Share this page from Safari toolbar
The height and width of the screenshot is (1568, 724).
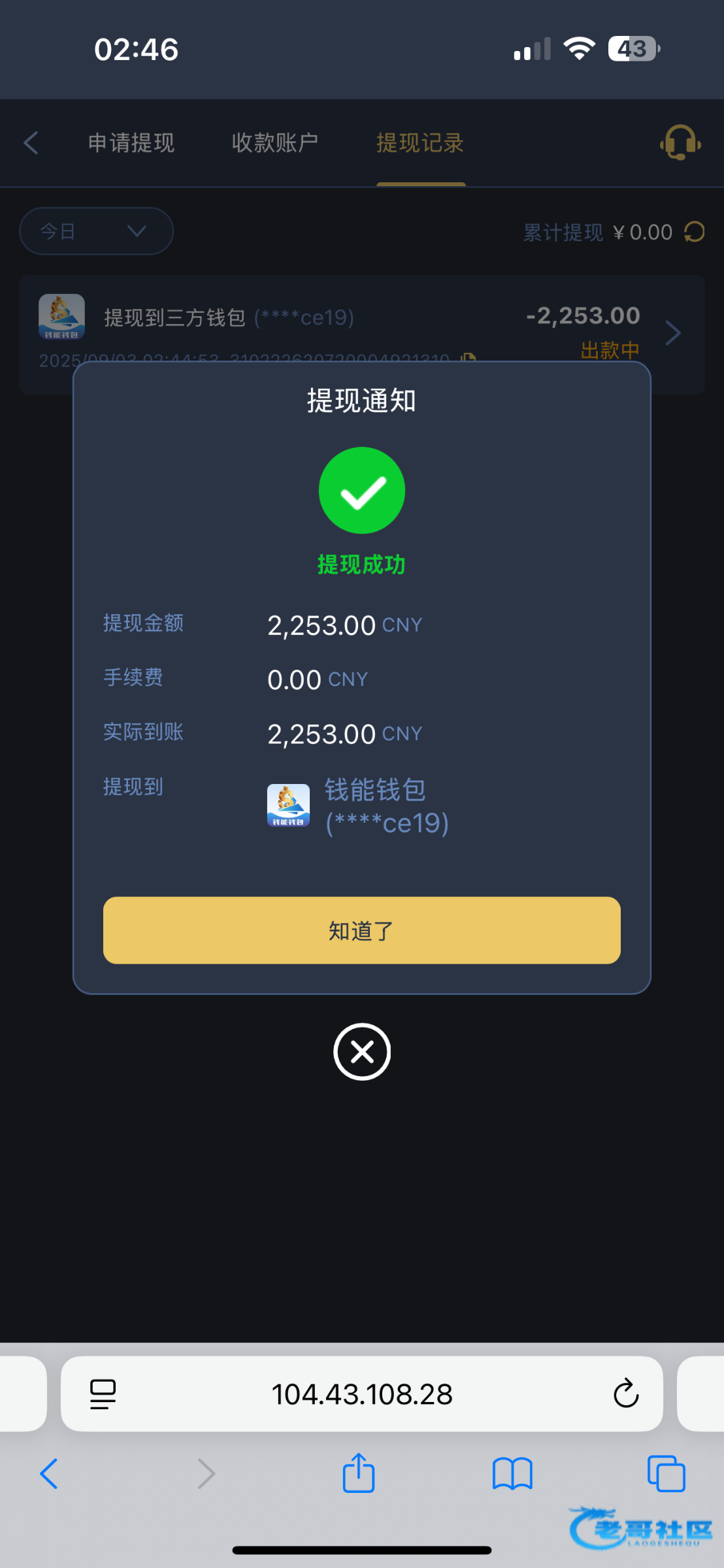[359, 1473]
